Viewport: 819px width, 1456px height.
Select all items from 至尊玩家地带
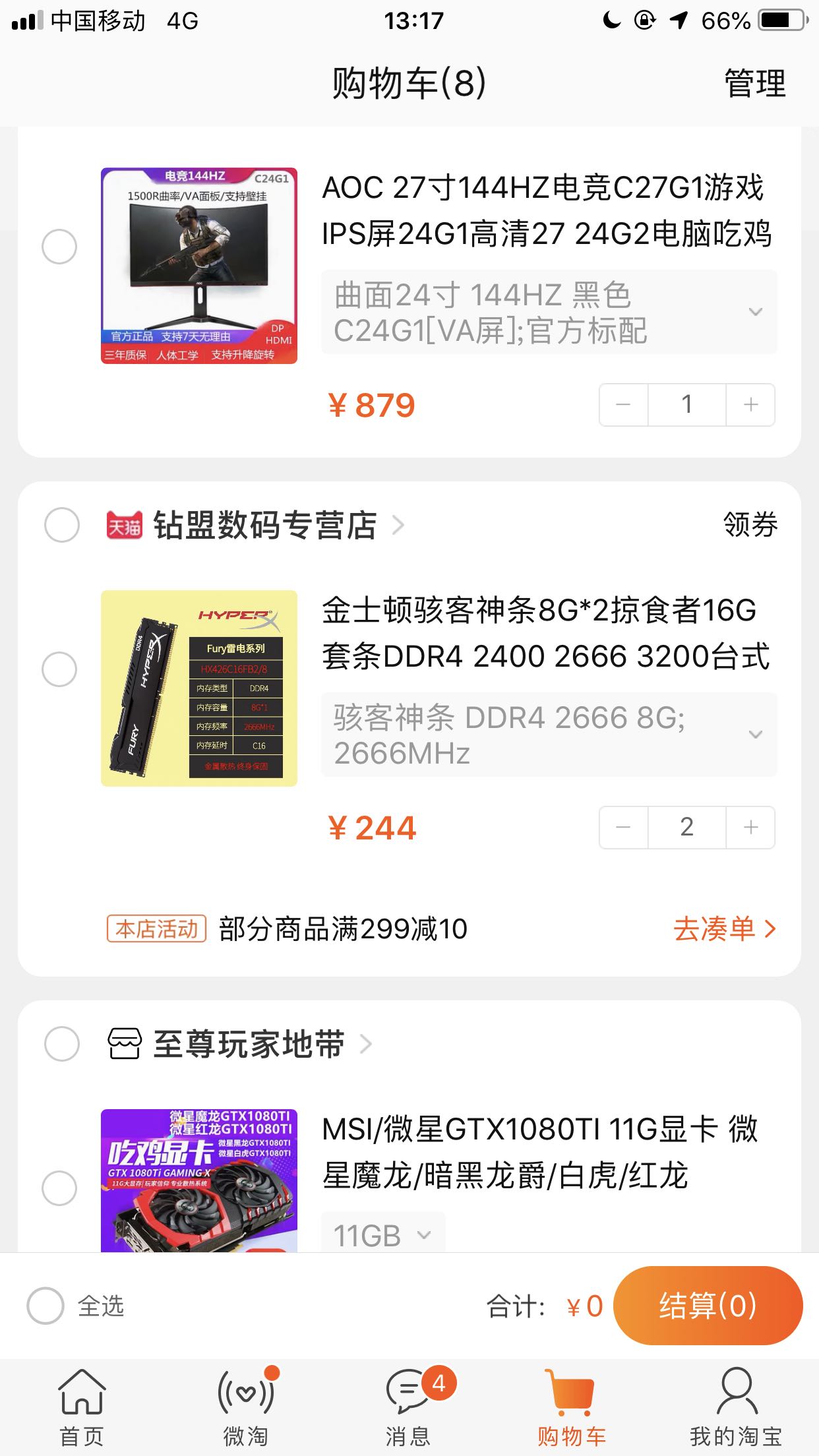tap(62, 1044)
